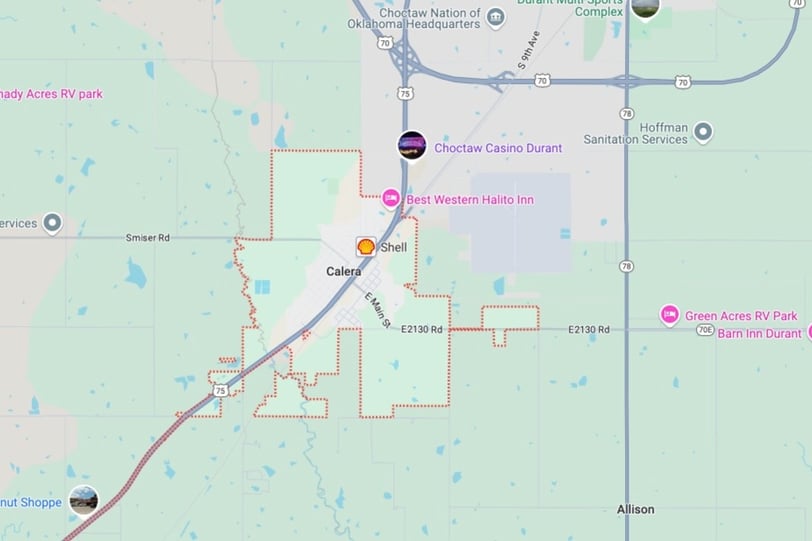The width and height of the screenshot is (812, 541).
Task: Select the Durant Multi Sports Complex marker
Action: coord(646,7)
